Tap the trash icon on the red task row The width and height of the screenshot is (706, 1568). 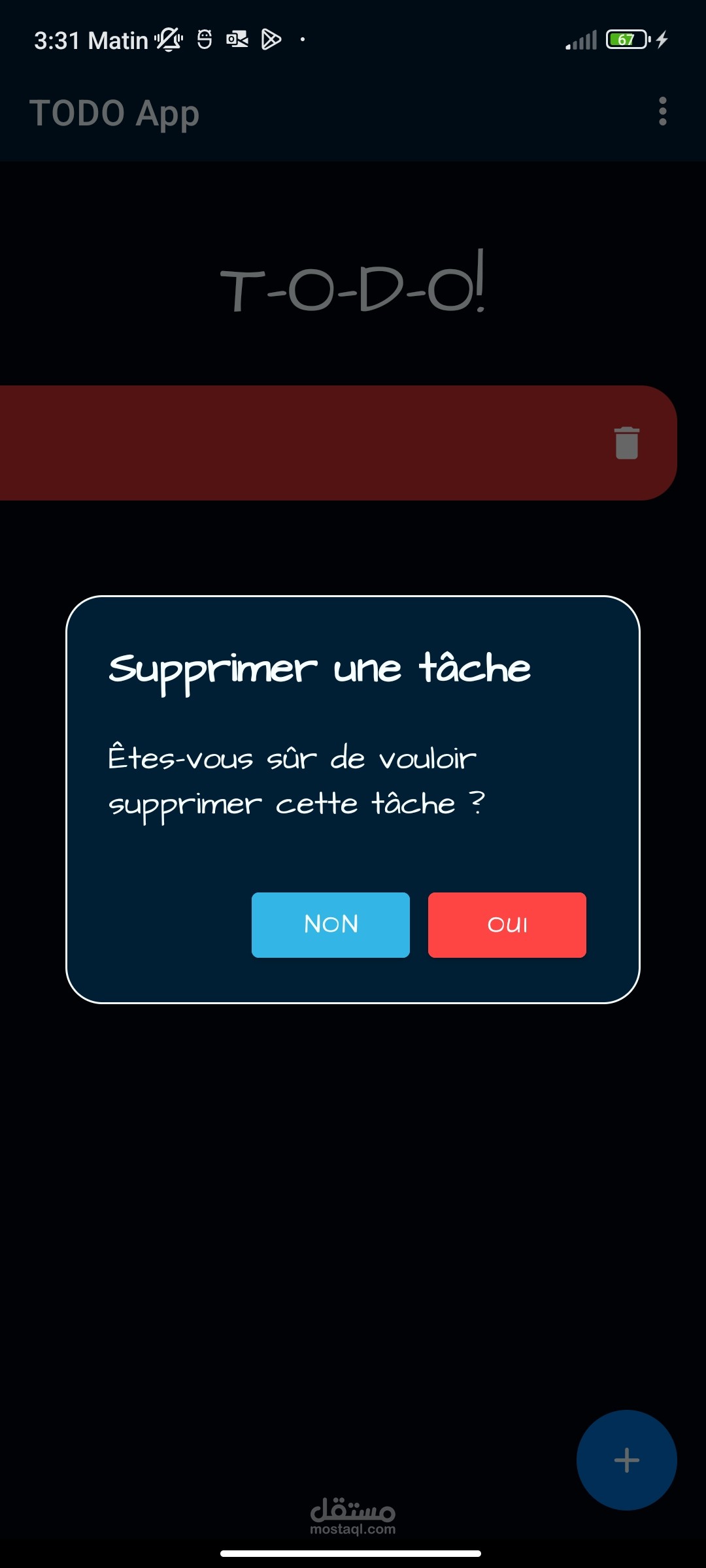(x=627, y=443)
